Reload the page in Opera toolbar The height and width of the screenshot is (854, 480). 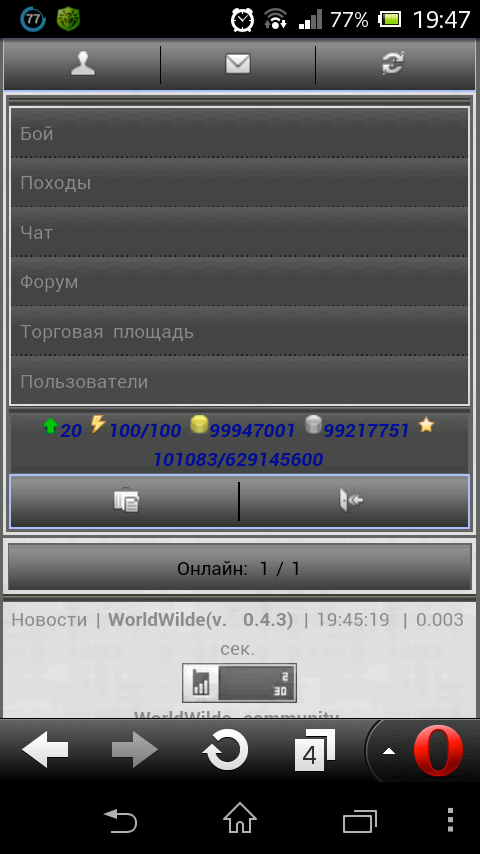[225, 750]
